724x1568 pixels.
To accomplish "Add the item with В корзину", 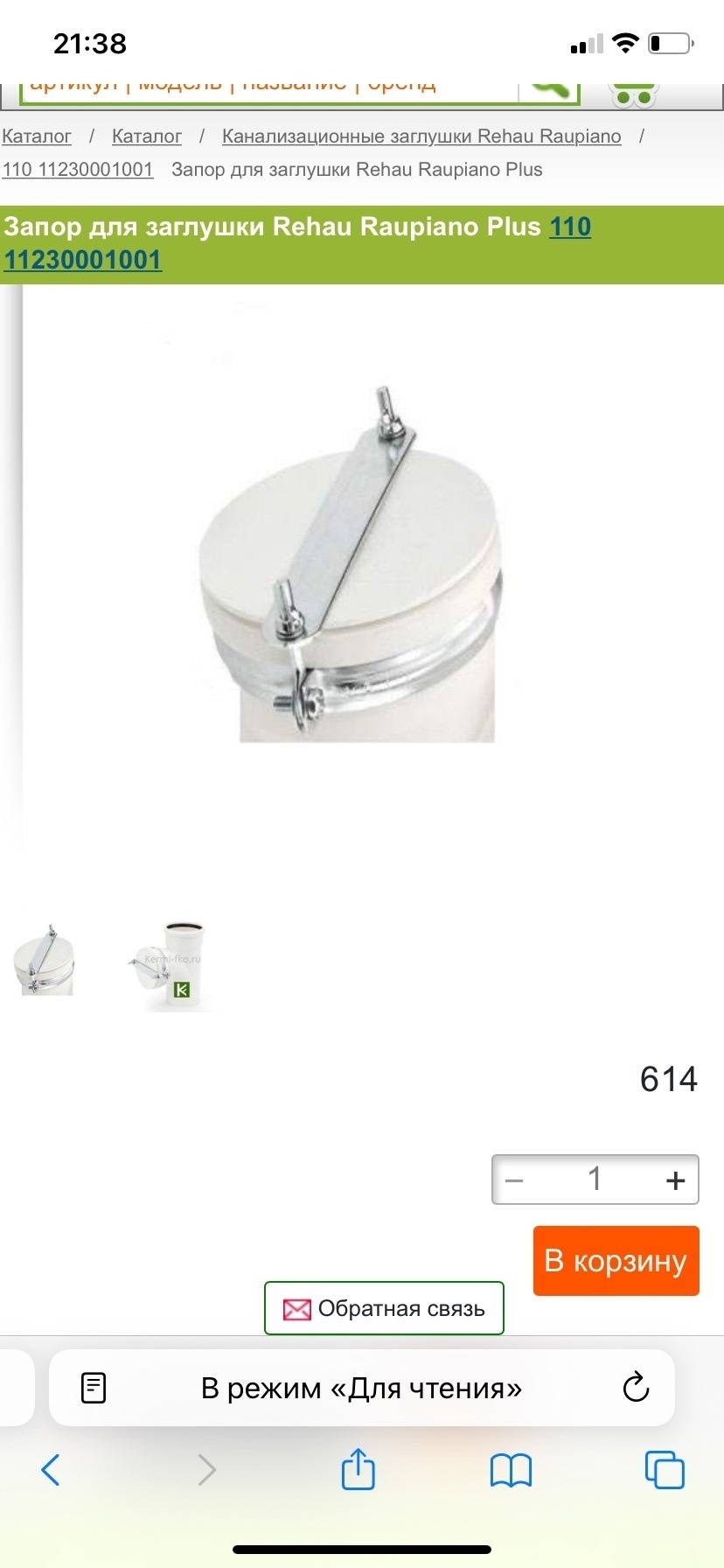I will tap(616, 1261).
